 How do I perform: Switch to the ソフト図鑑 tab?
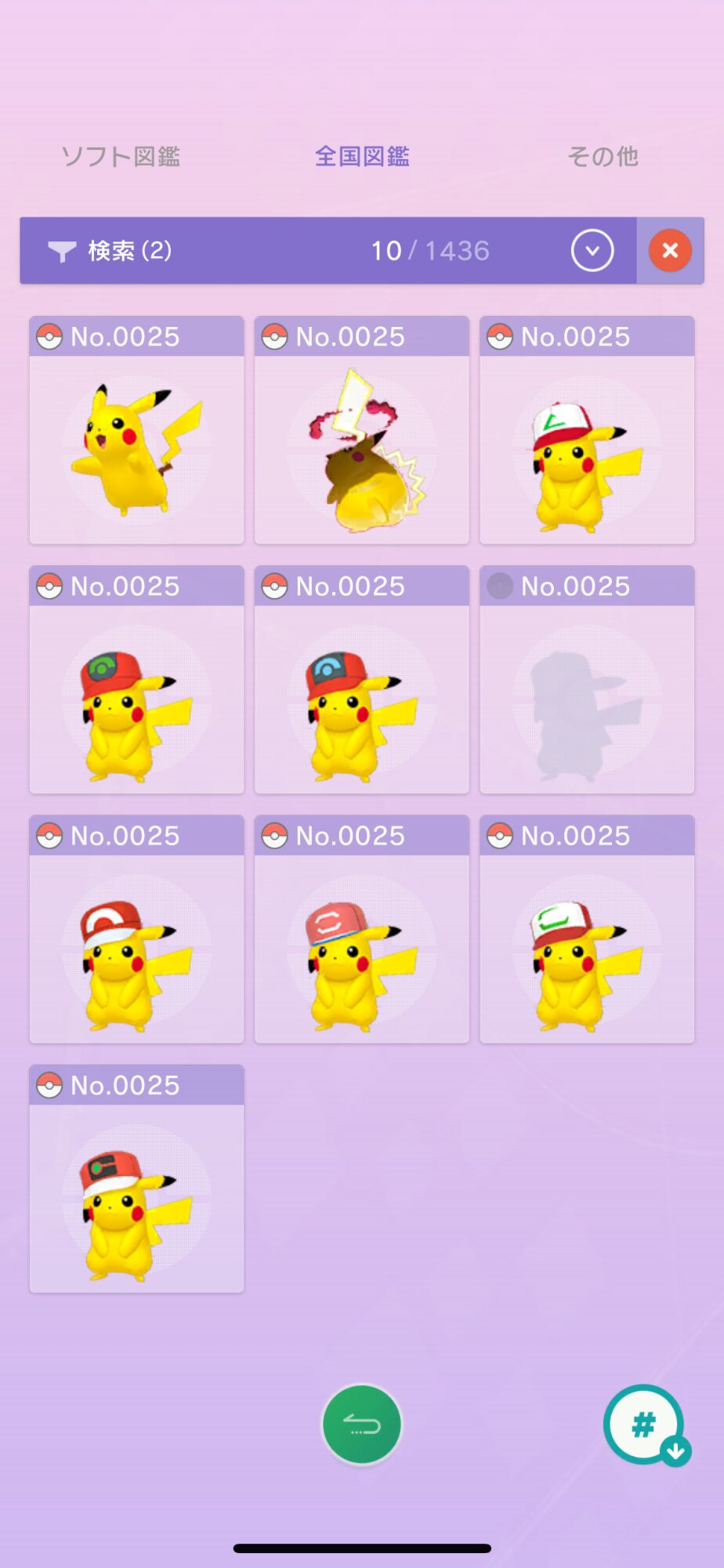pos(121,156)
